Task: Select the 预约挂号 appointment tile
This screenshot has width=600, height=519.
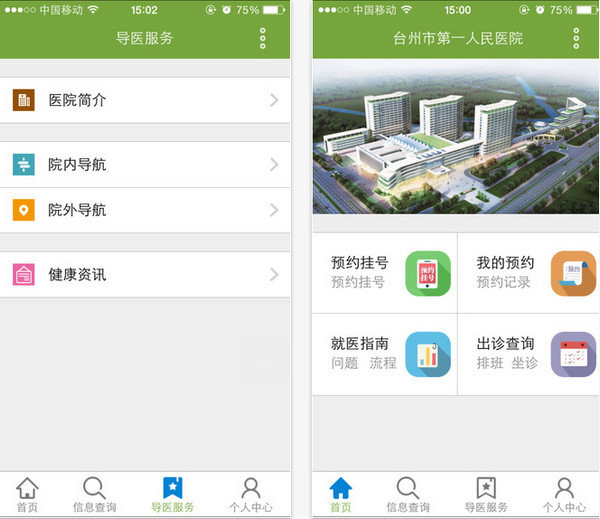Action: pos(385,273)
